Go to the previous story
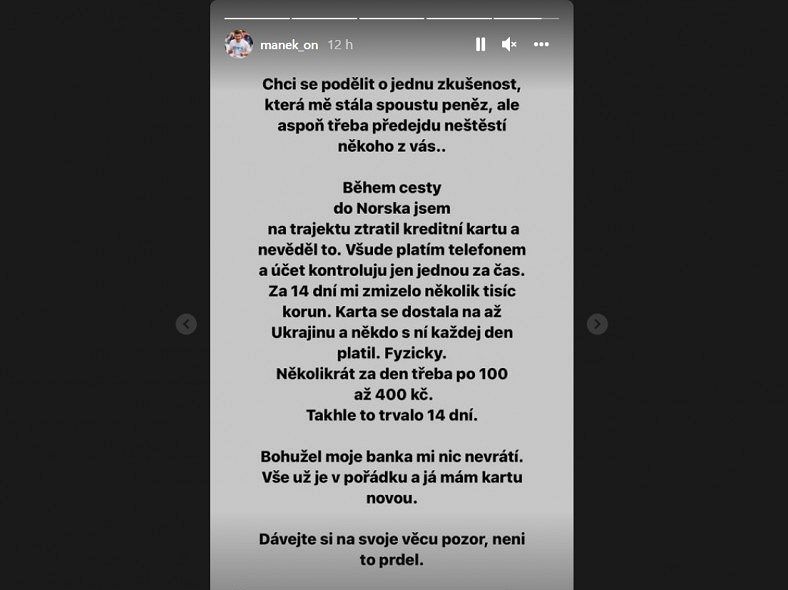The width and height of the screenshot is (788, 590). coord(186,324)
